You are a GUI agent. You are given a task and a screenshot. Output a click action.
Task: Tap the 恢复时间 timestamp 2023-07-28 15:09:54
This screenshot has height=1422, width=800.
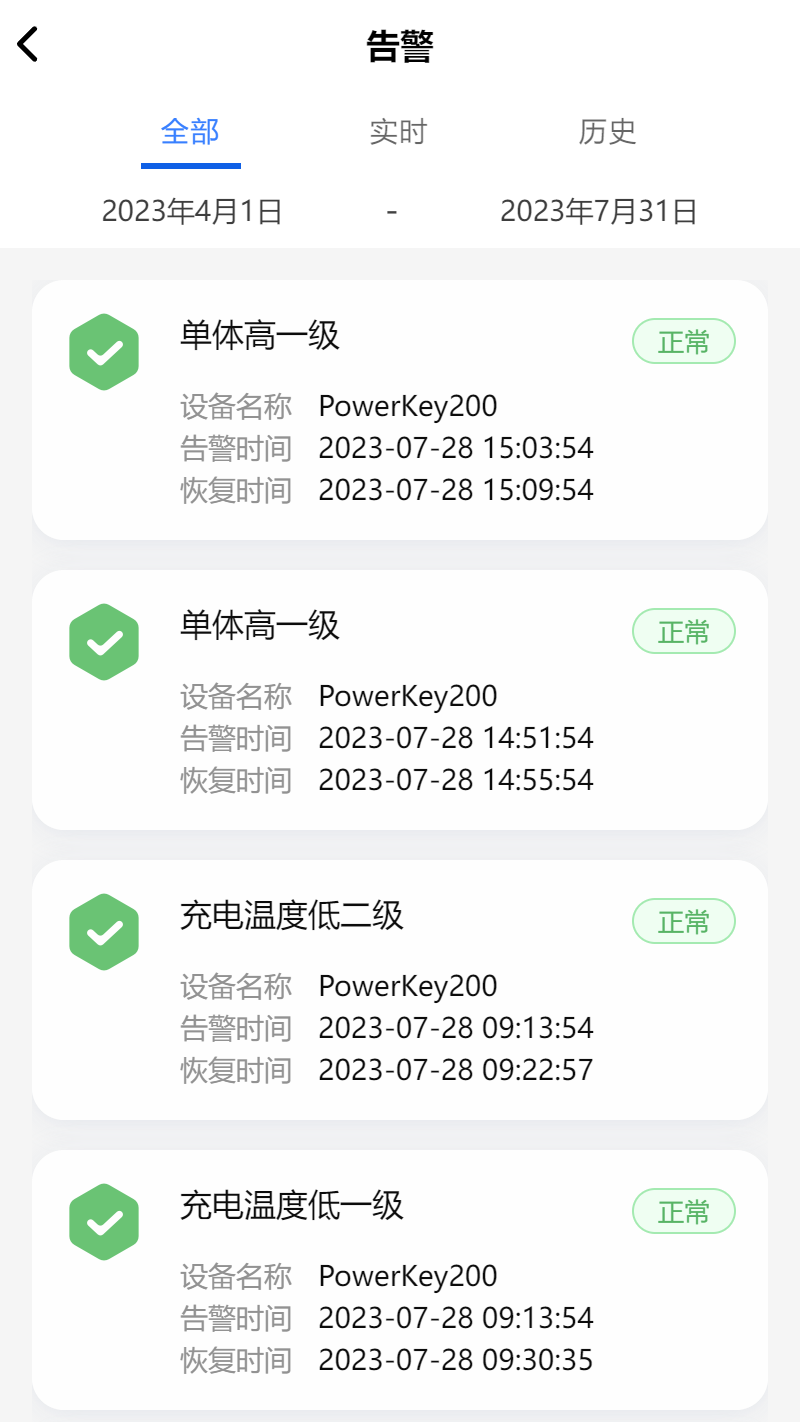tap(455, 489)
